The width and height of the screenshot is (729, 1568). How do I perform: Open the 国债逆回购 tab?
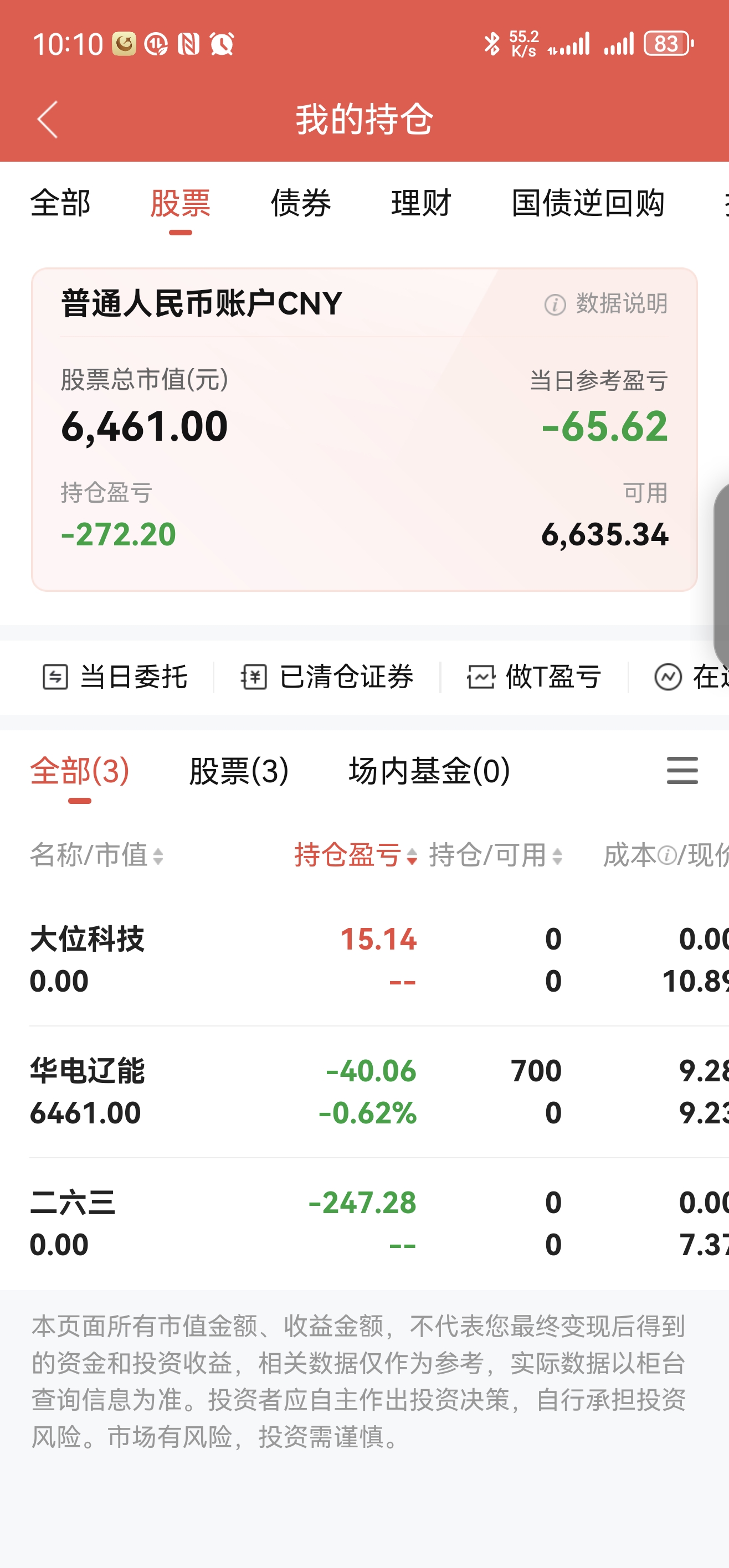tap(588, 203)
